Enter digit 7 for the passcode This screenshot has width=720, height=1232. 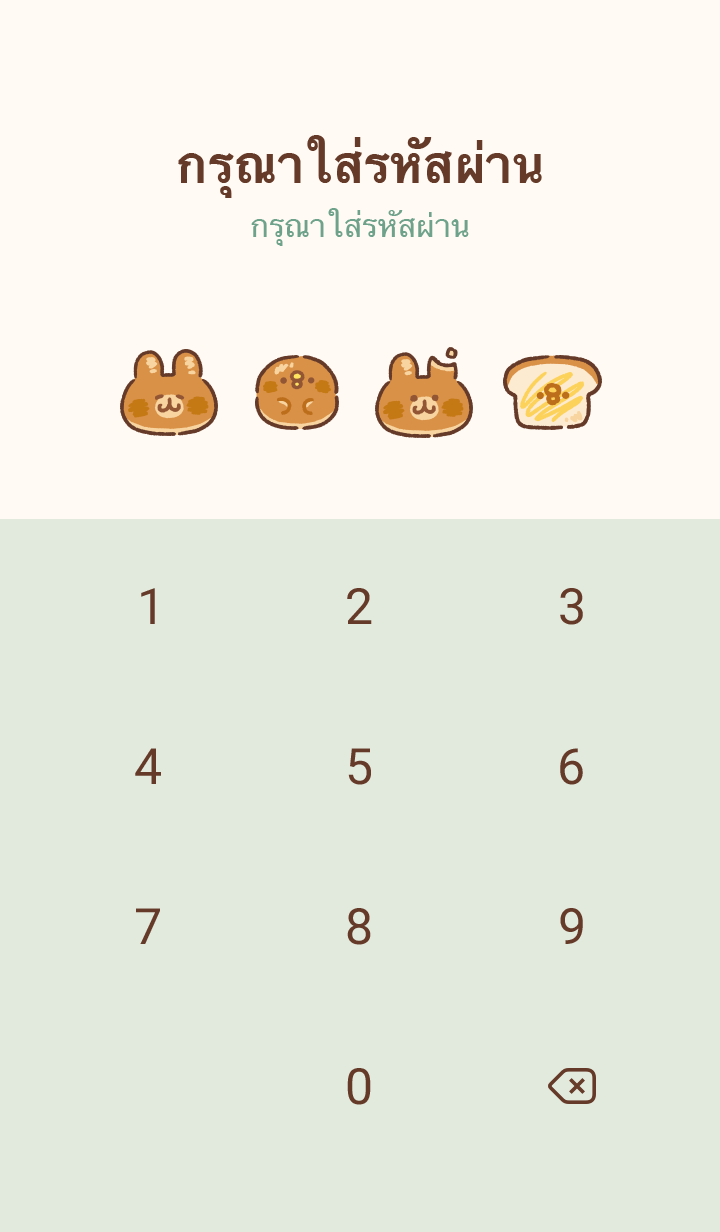click(x=148, y=927)
